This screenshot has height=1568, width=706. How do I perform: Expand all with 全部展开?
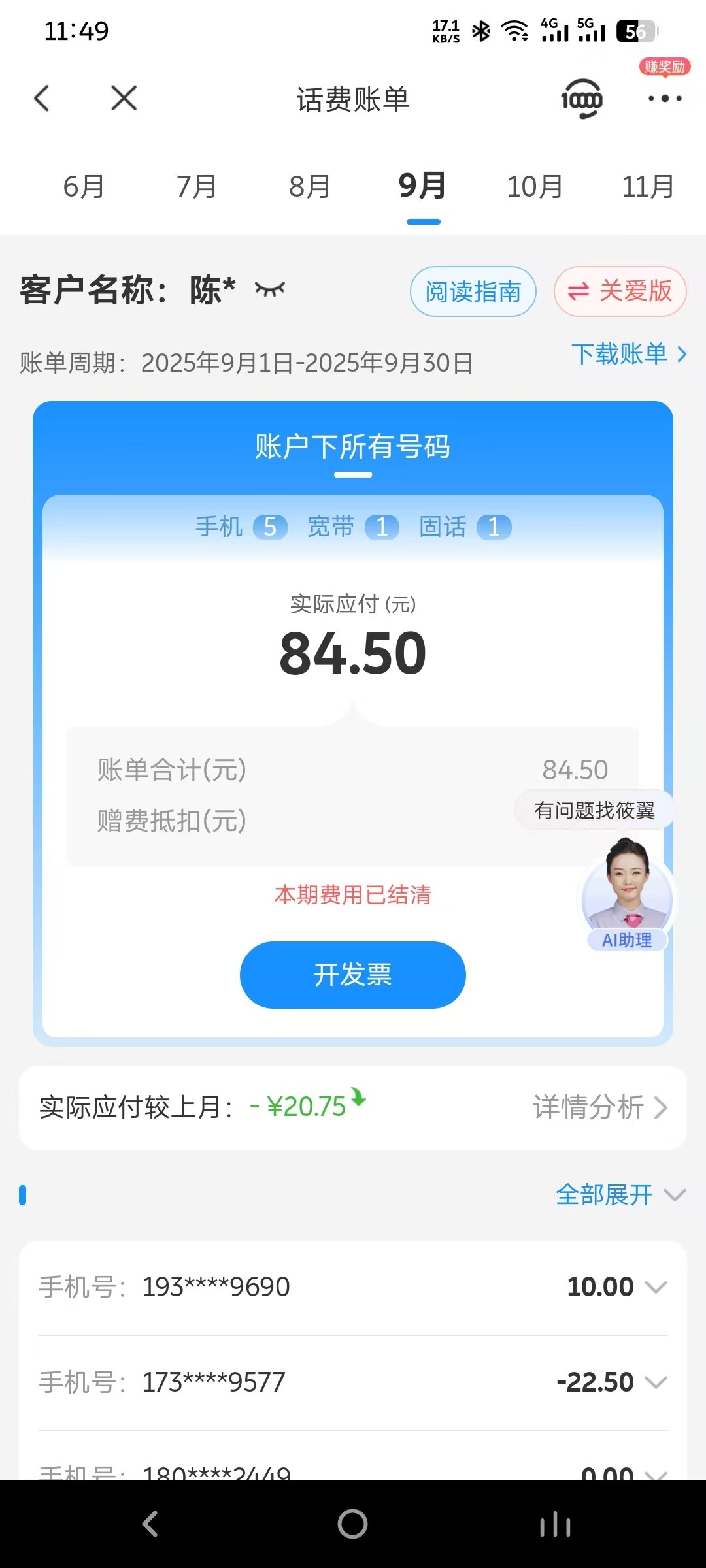620,1195
